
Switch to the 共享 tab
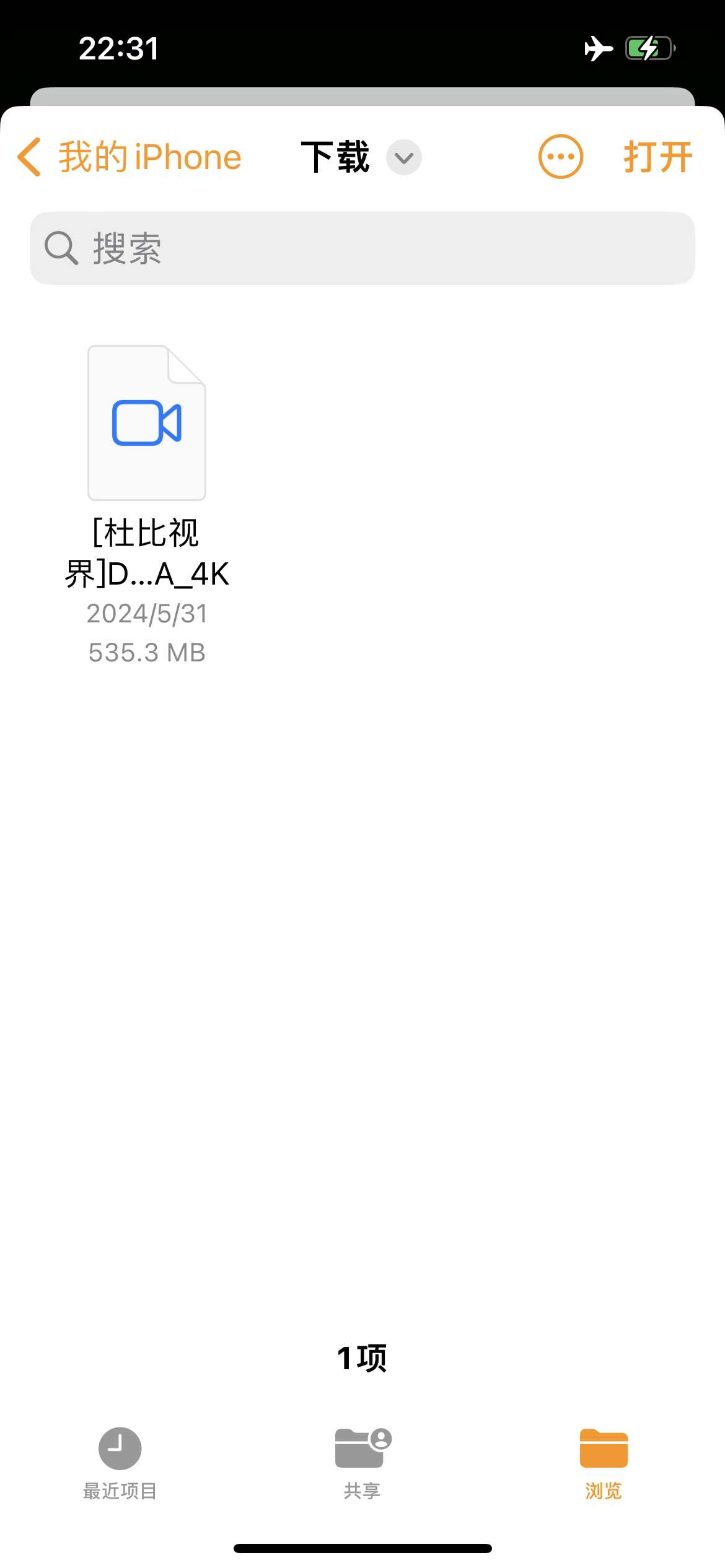[362, 1464]
